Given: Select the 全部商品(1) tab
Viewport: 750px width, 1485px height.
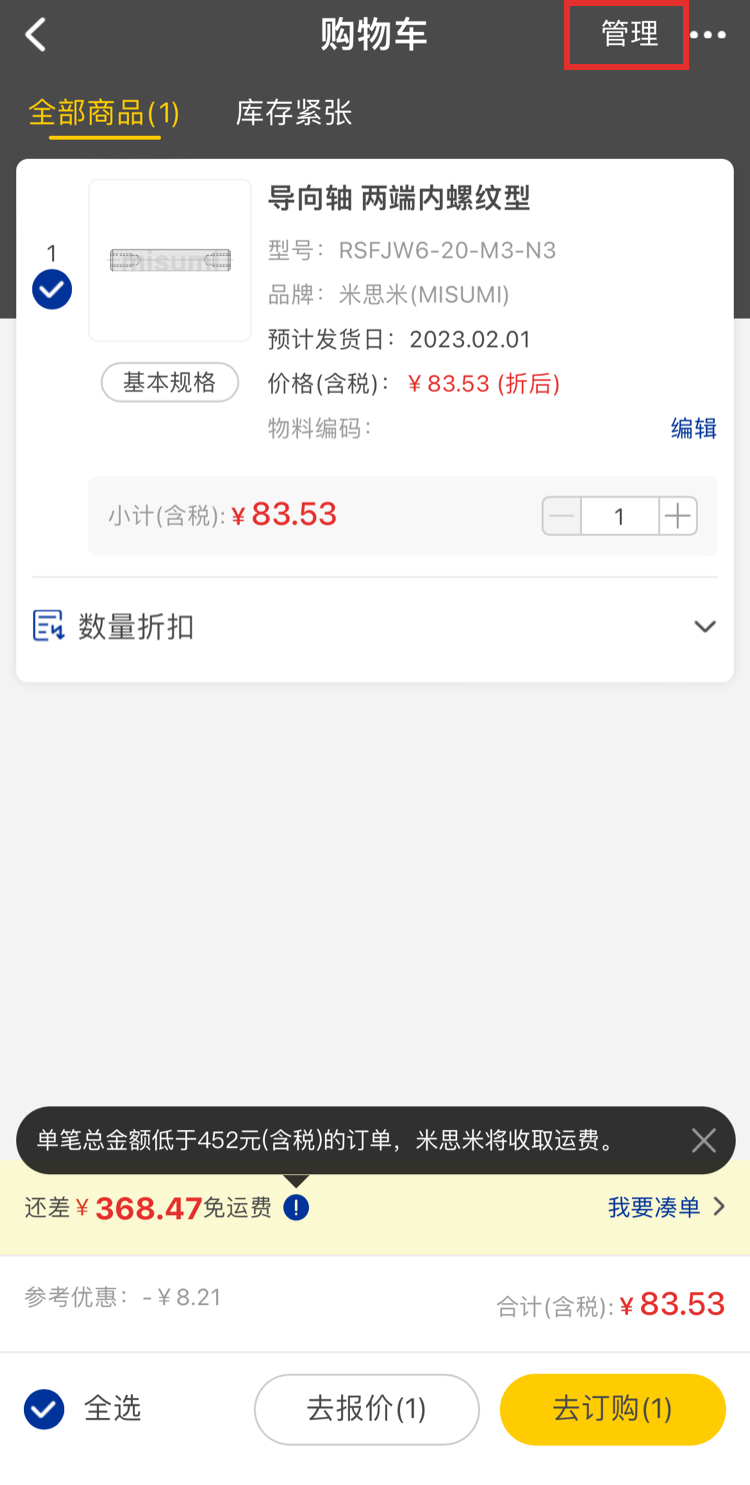Looking at the screenshot, I should pos(104,113).
